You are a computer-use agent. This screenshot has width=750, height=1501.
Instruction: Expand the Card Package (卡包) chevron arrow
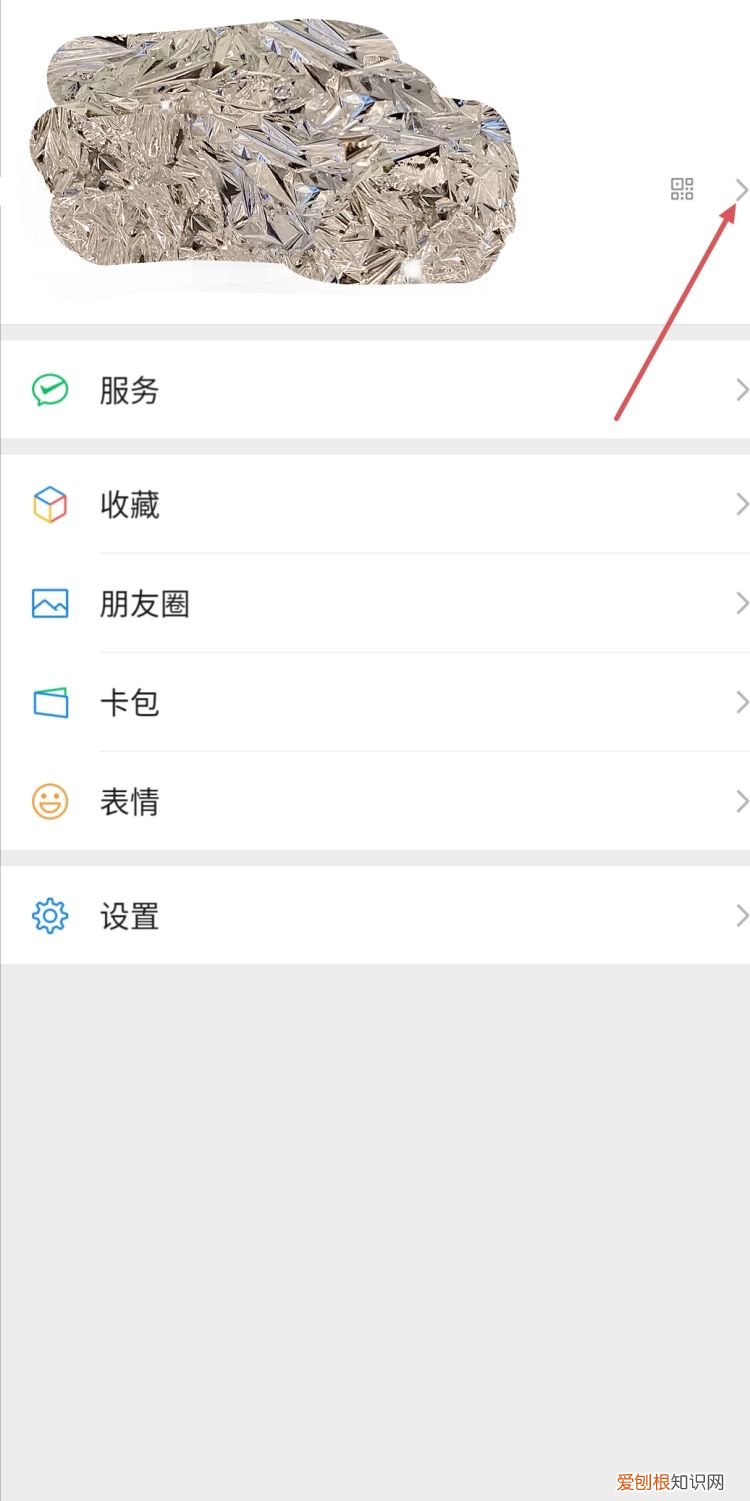tap(740, 703)
